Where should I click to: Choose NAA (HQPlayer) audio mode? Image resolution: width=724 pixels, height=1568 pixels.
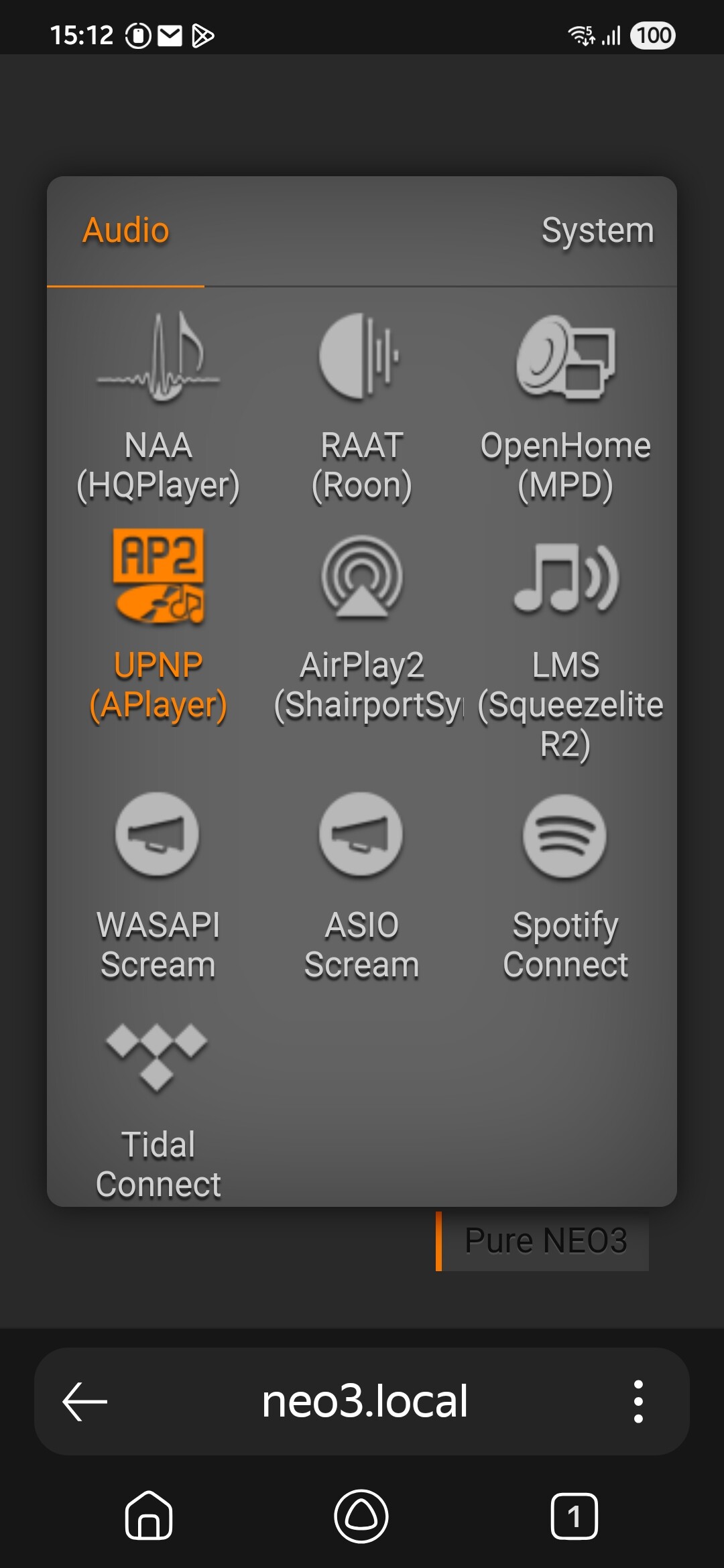click(x=158, y=408)
